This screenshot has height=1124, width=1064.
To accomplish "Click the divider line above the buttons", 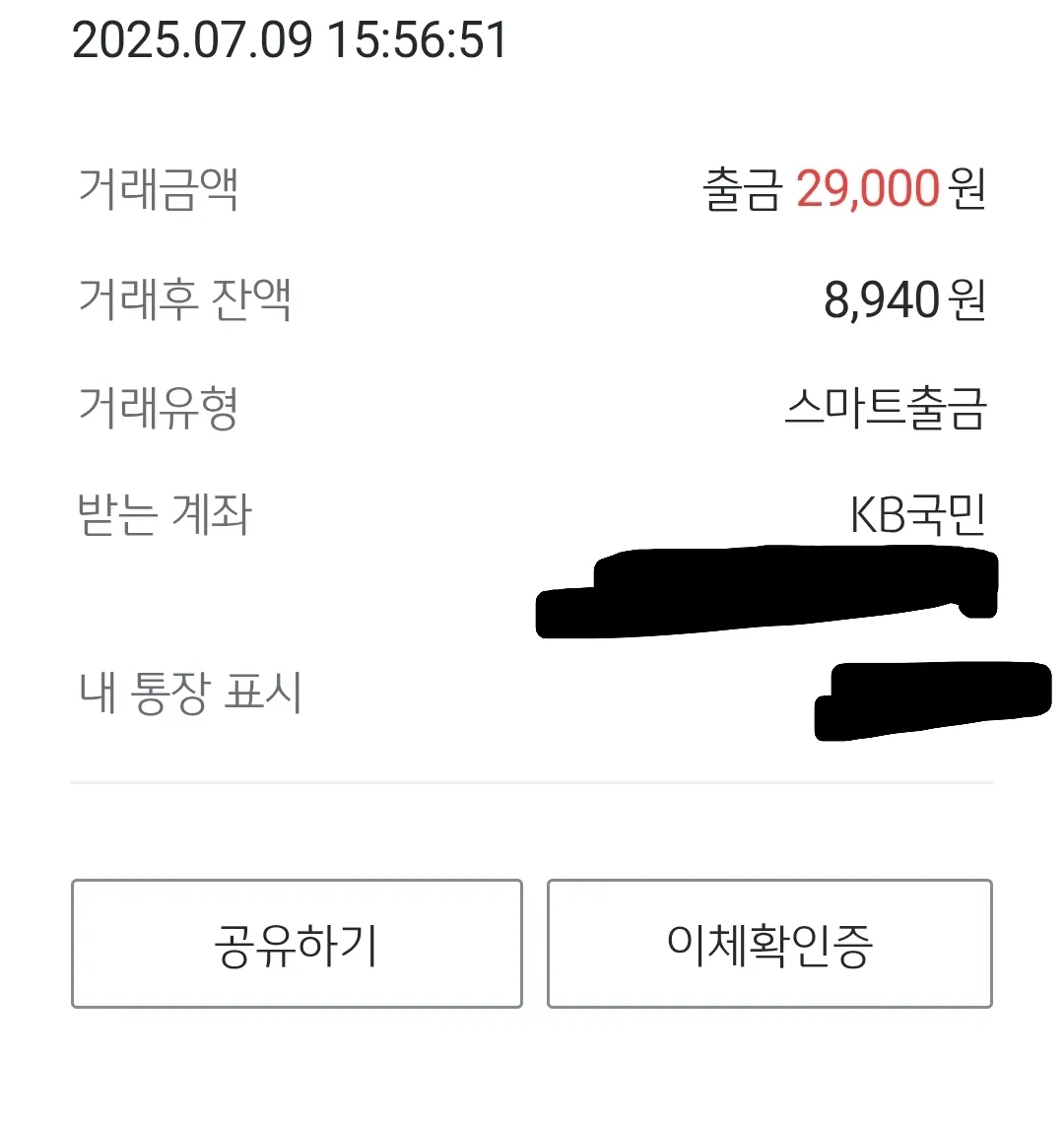I will tap(532, 781).
